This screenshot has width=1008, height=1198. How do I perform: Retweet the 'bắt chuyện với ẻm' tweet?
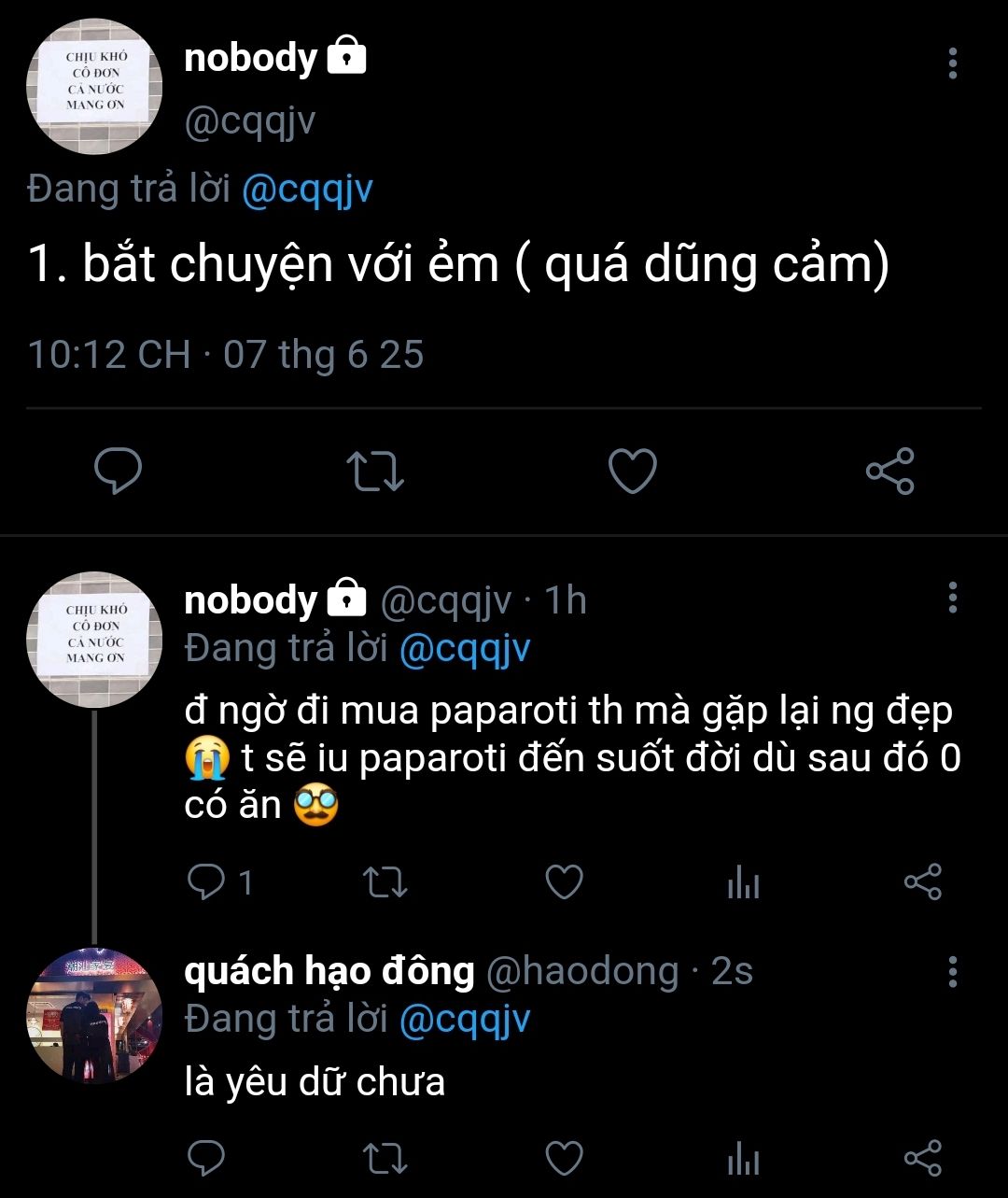pos(375,471)
